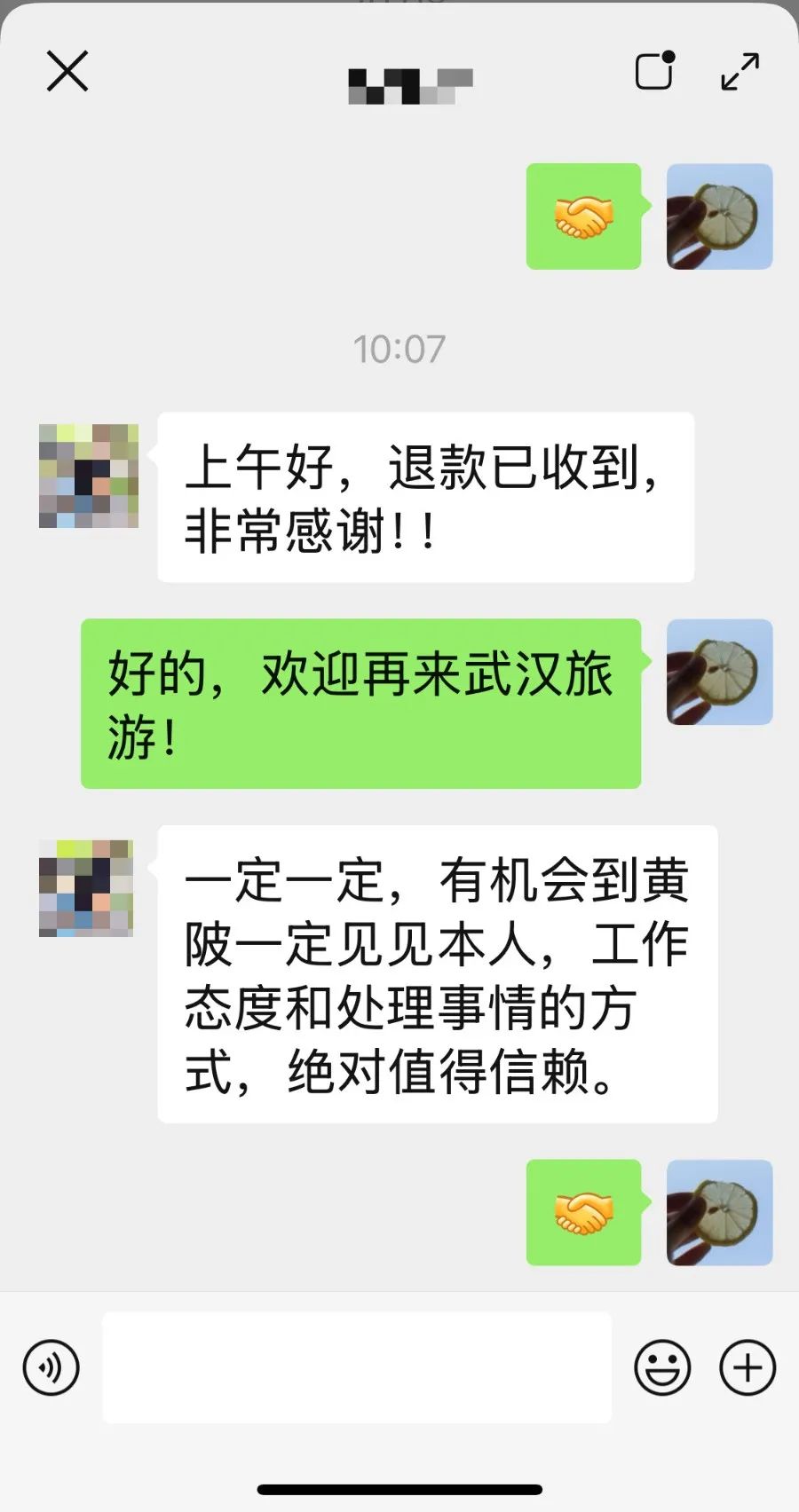
Task: Switch to voice message input
Action: (x=51, y=1367)
